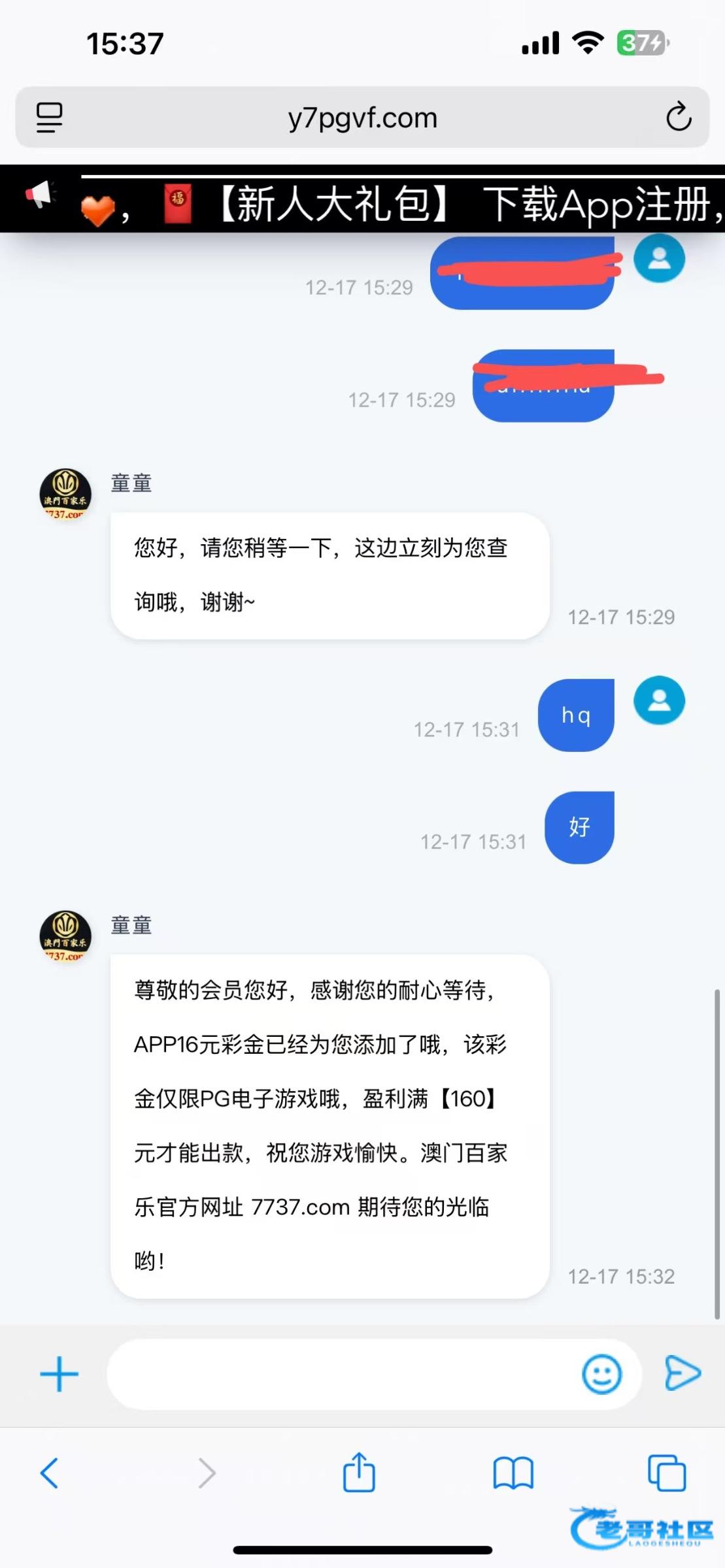Open the 新人大礼包 announcement banner

click(x=392, y=204)
